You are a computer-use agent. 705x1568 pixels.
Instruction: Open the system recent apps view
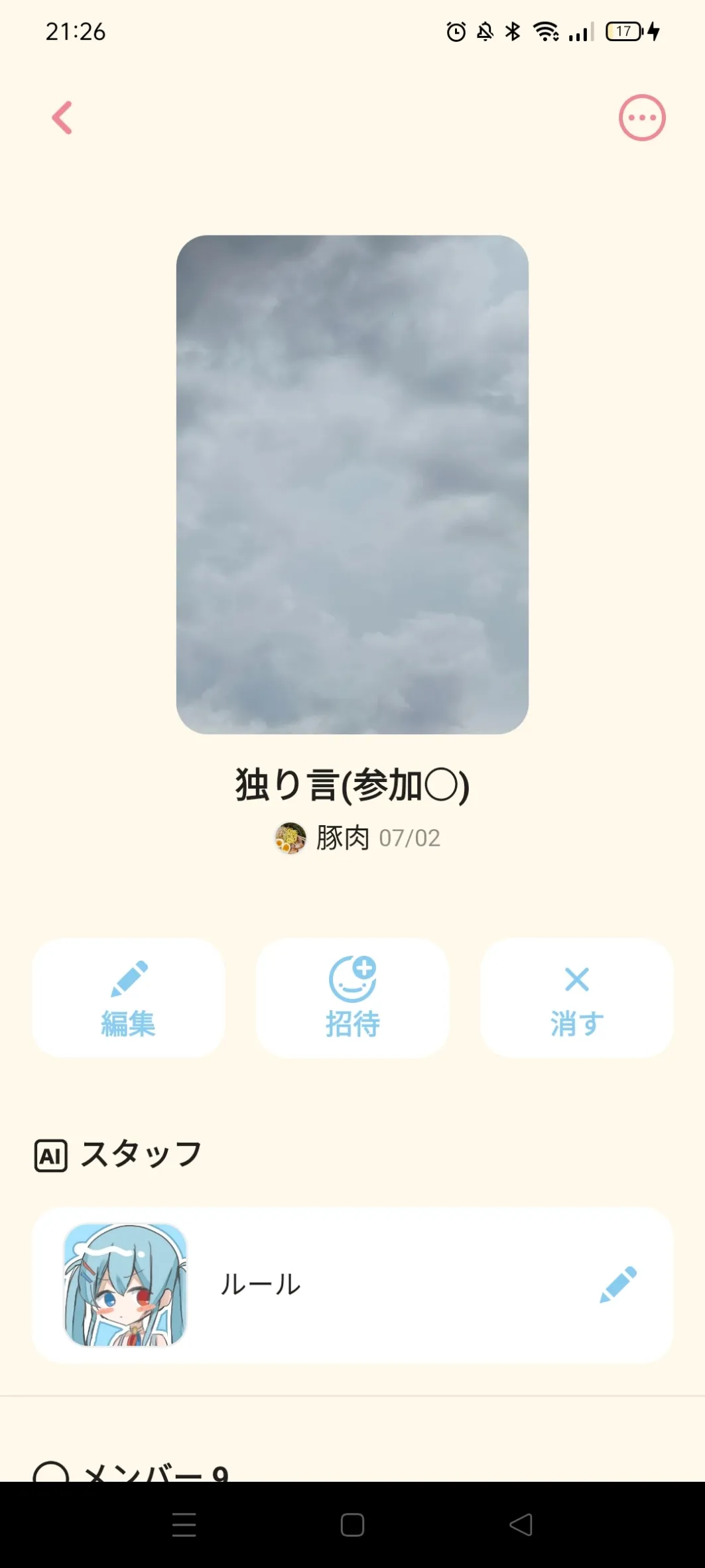[x=184, y=1525]
